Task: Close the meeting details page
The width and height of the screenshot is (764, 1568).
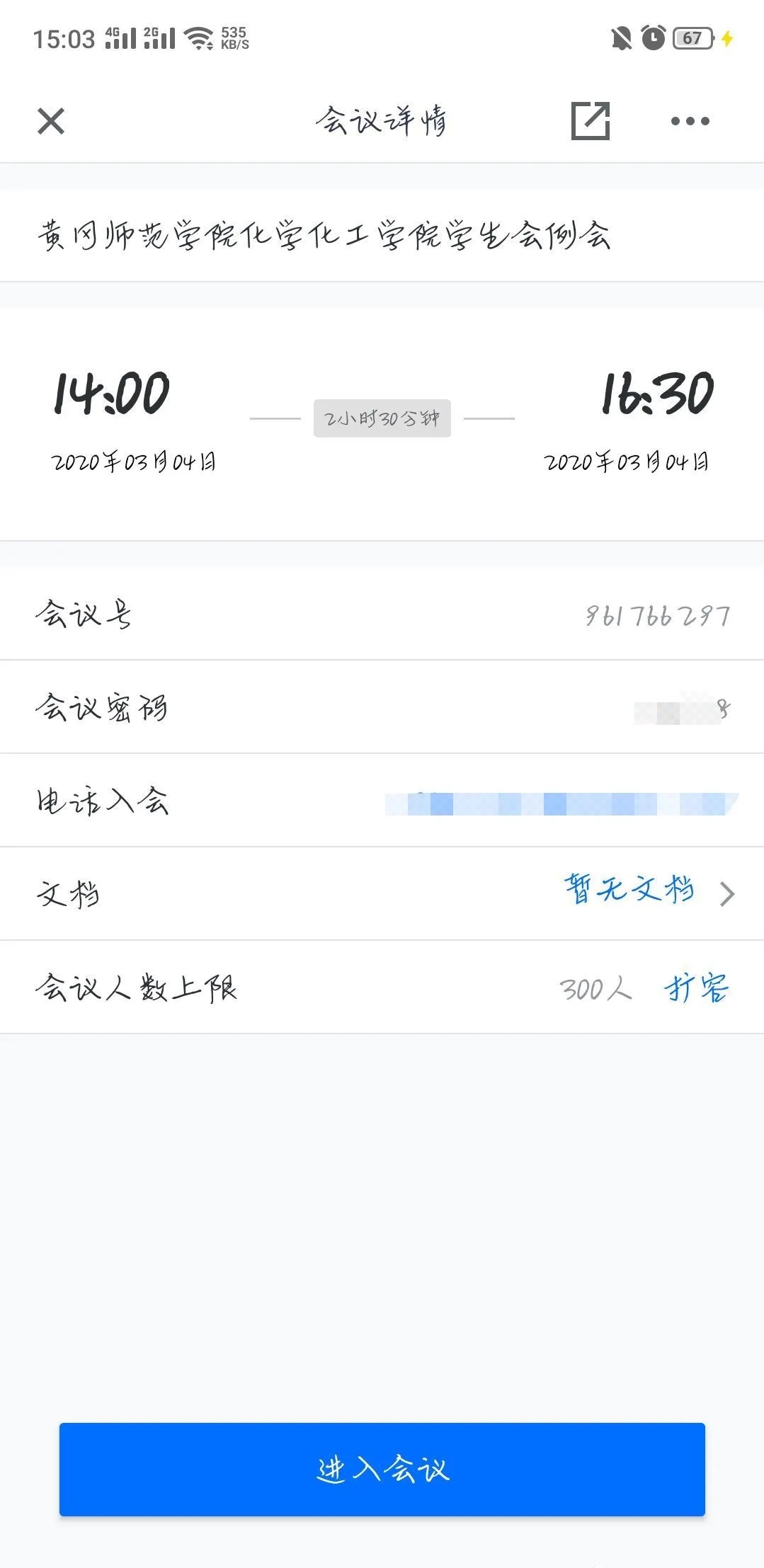Action: click(51, 121)
